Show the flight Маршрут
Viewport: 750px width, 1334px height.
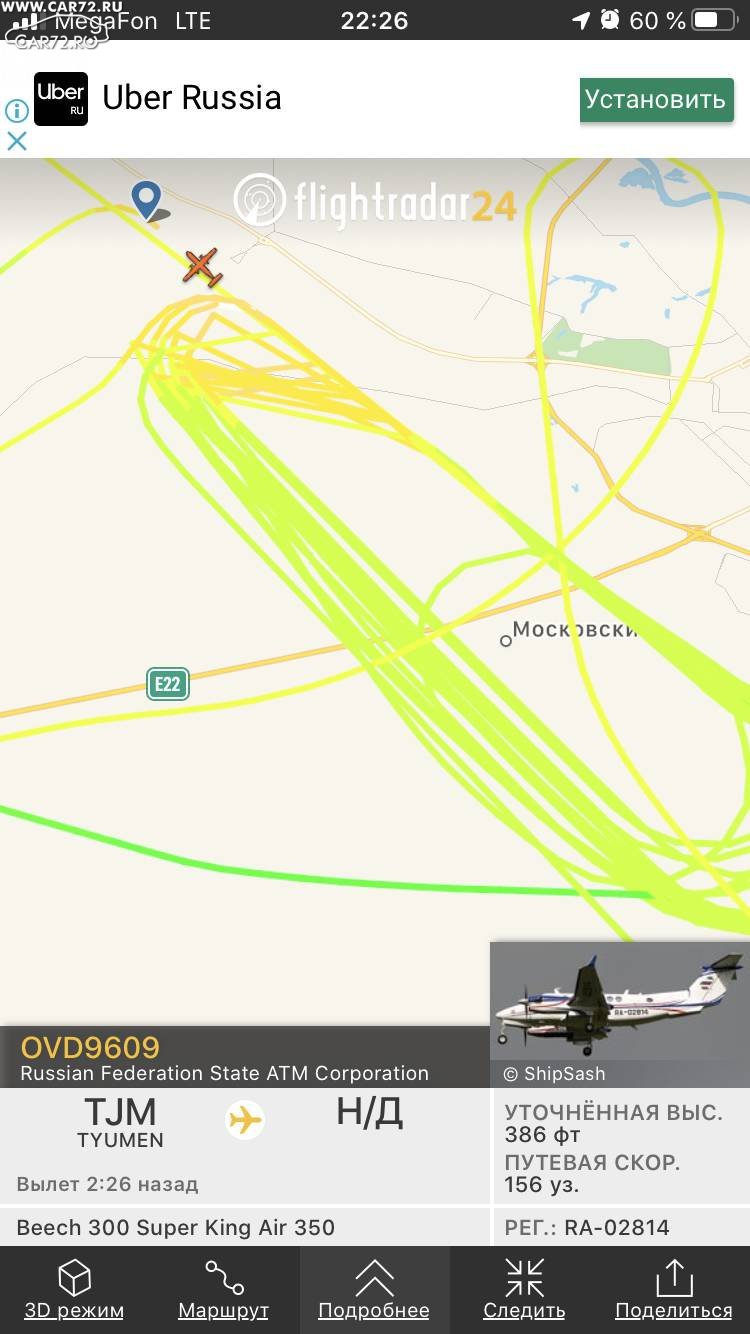coord(224,1290)
